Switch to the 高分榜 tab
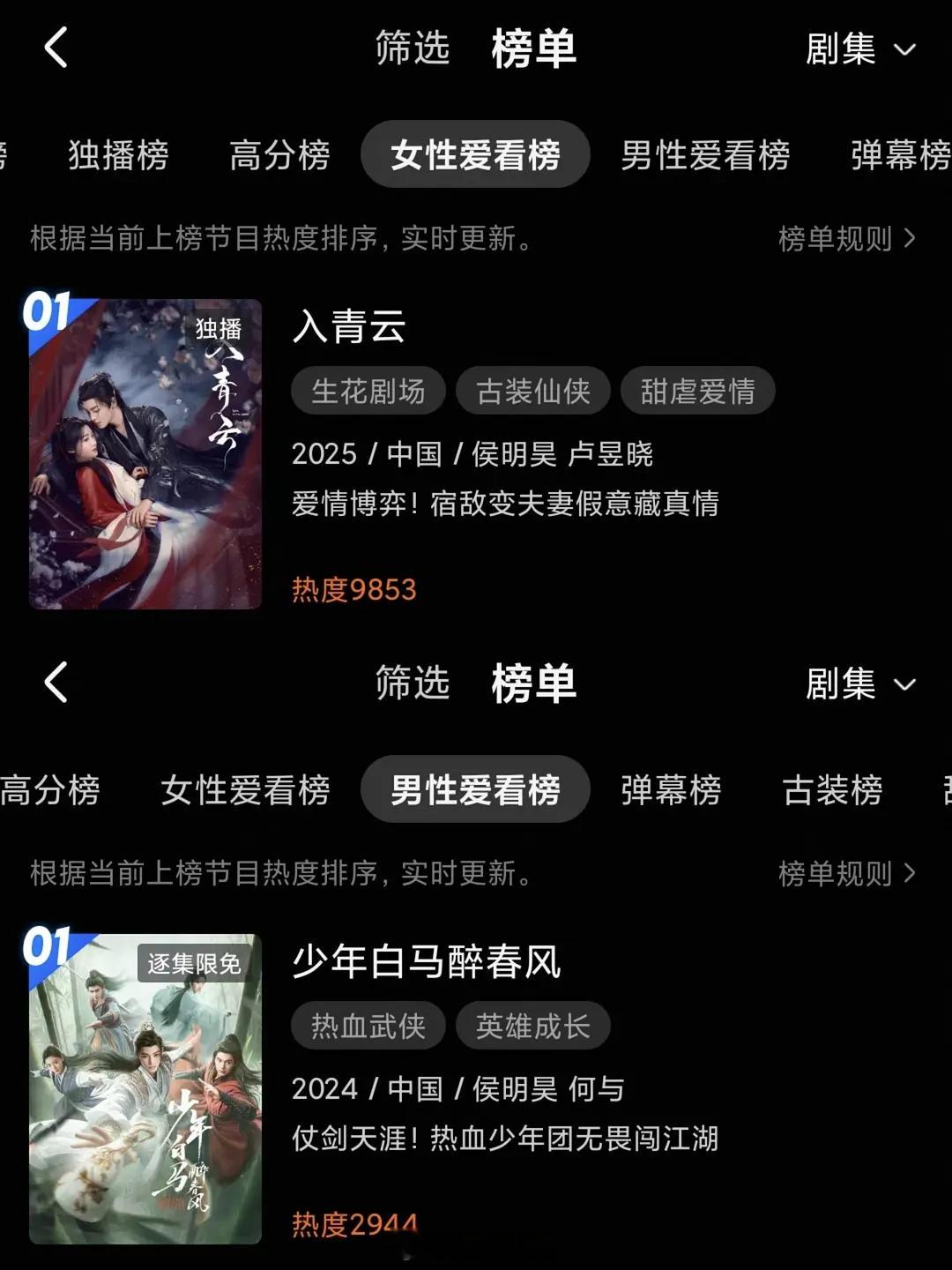Viewport: 952px width, 1270px height. tap(279, 154)
